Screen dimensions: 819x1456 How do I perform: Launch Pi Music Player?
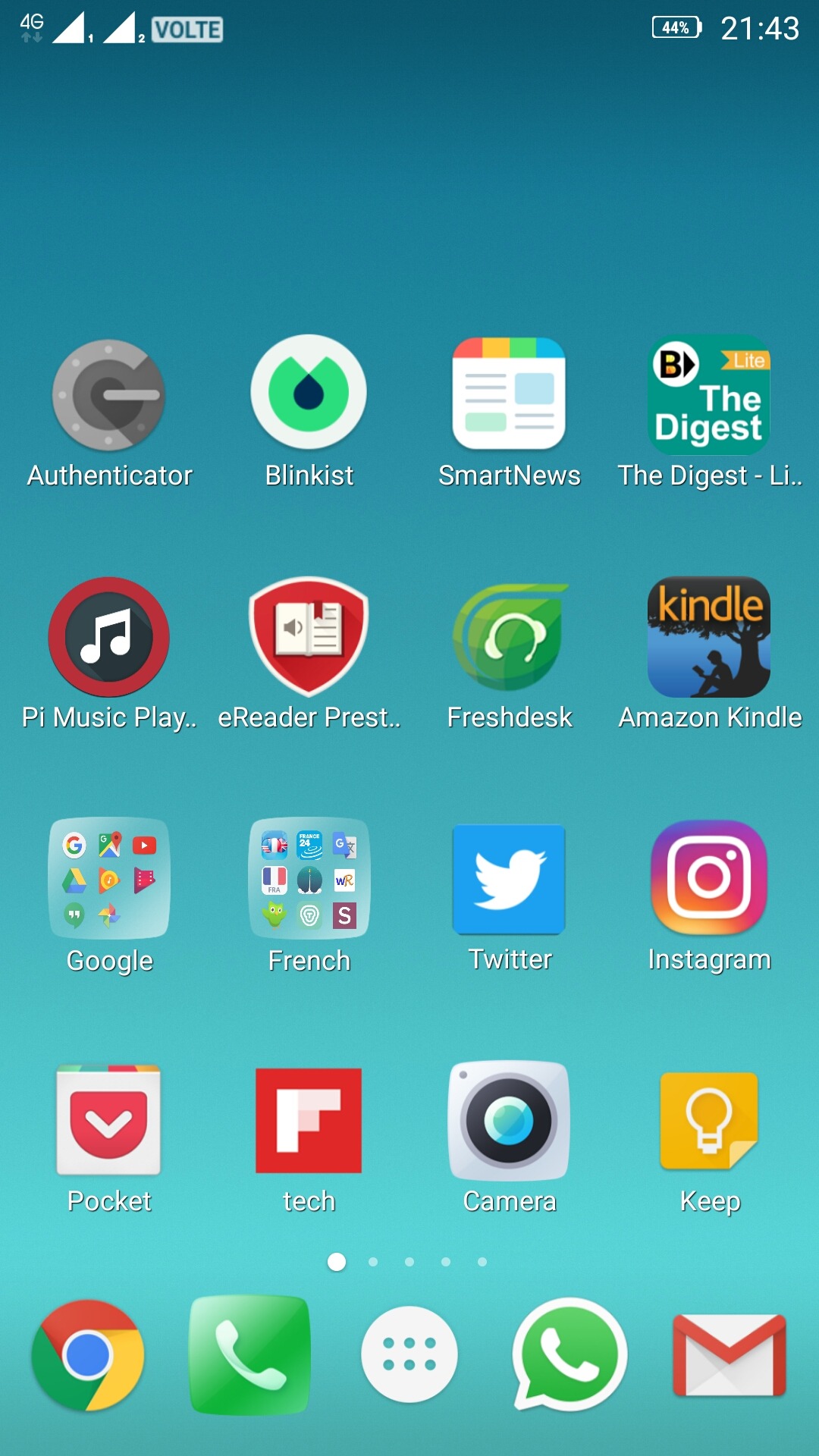point(109,637)
